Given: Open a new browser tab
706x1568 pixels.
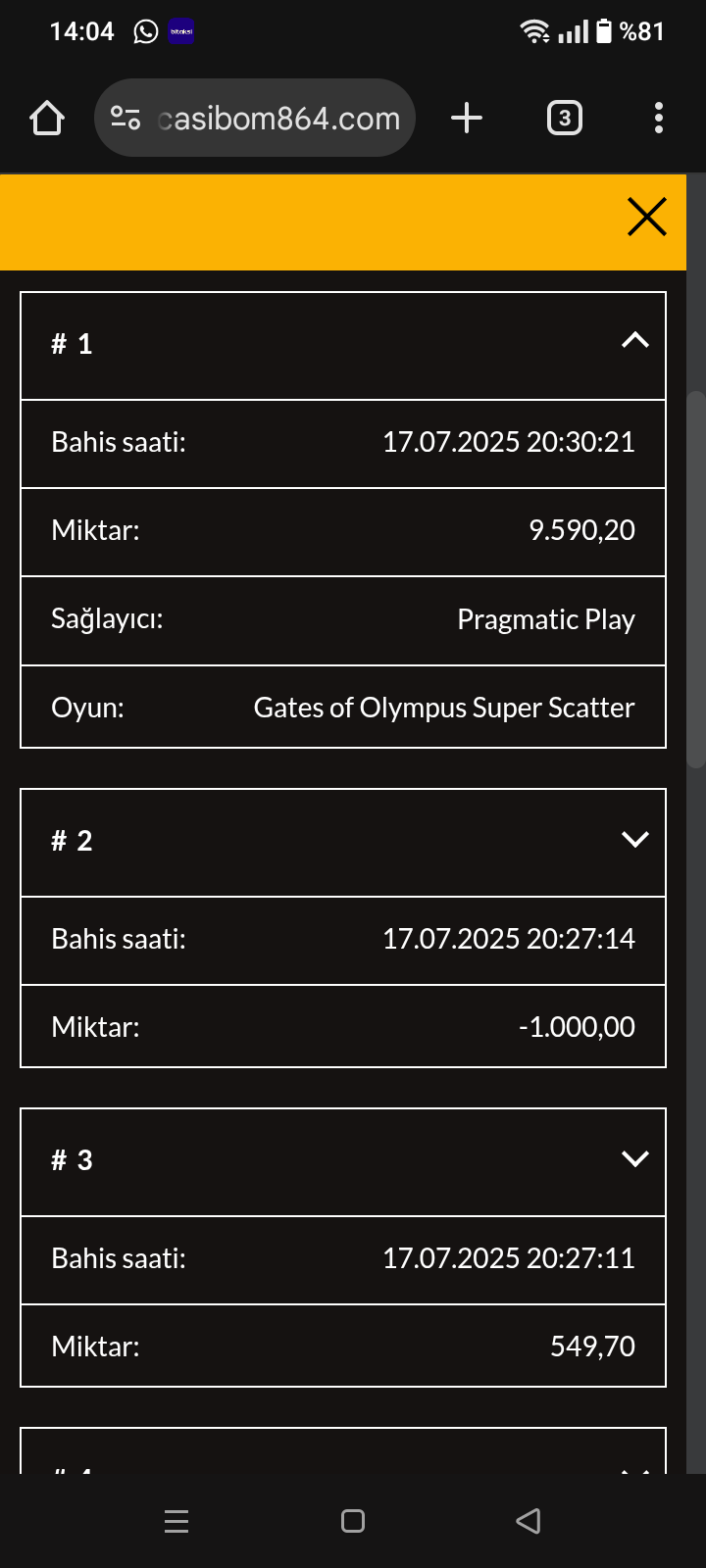Looking at the screenshot, I should 467,119.
